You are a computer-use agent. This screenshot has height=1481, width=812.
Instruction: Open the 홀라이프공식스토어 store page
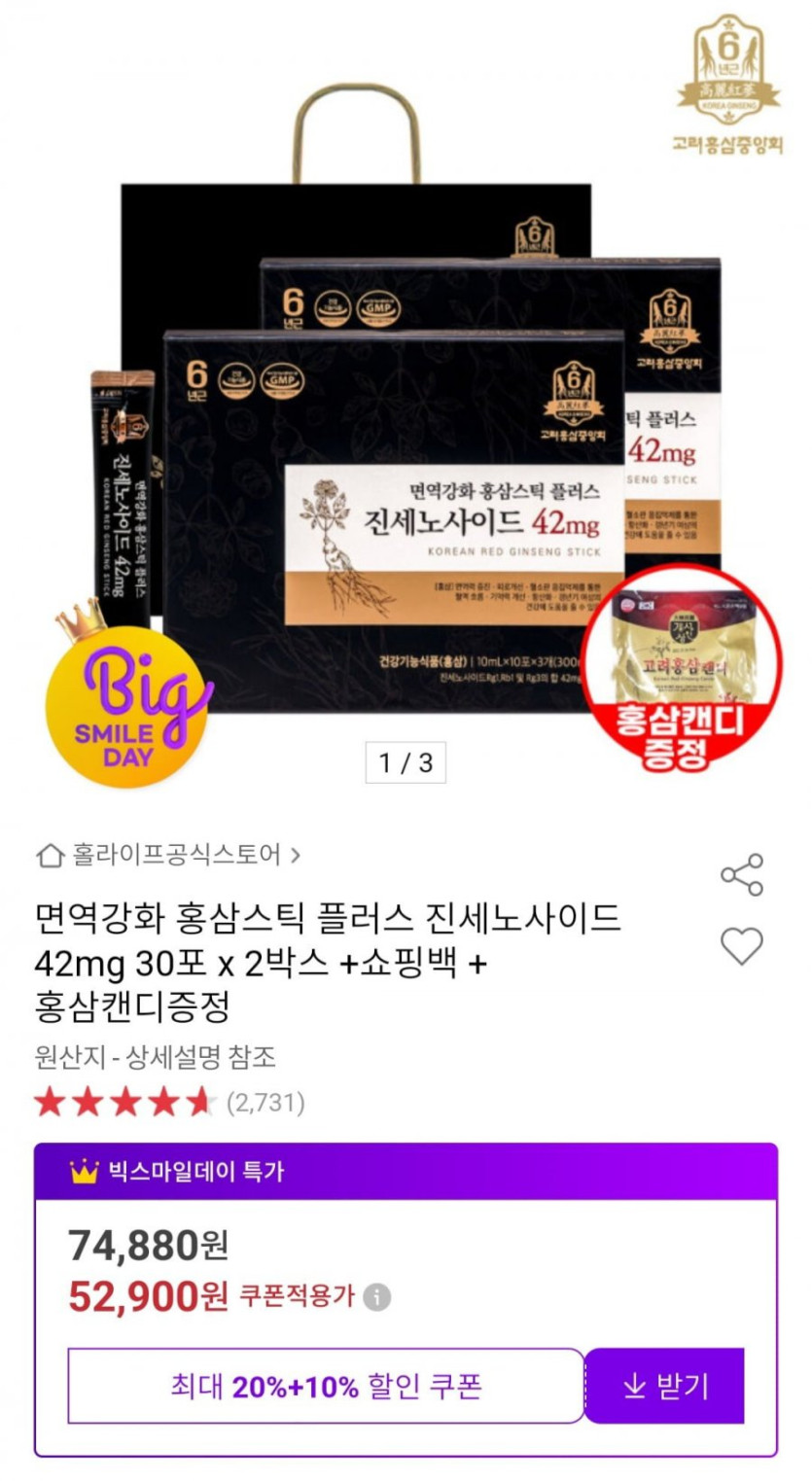(x=168, y=855)
